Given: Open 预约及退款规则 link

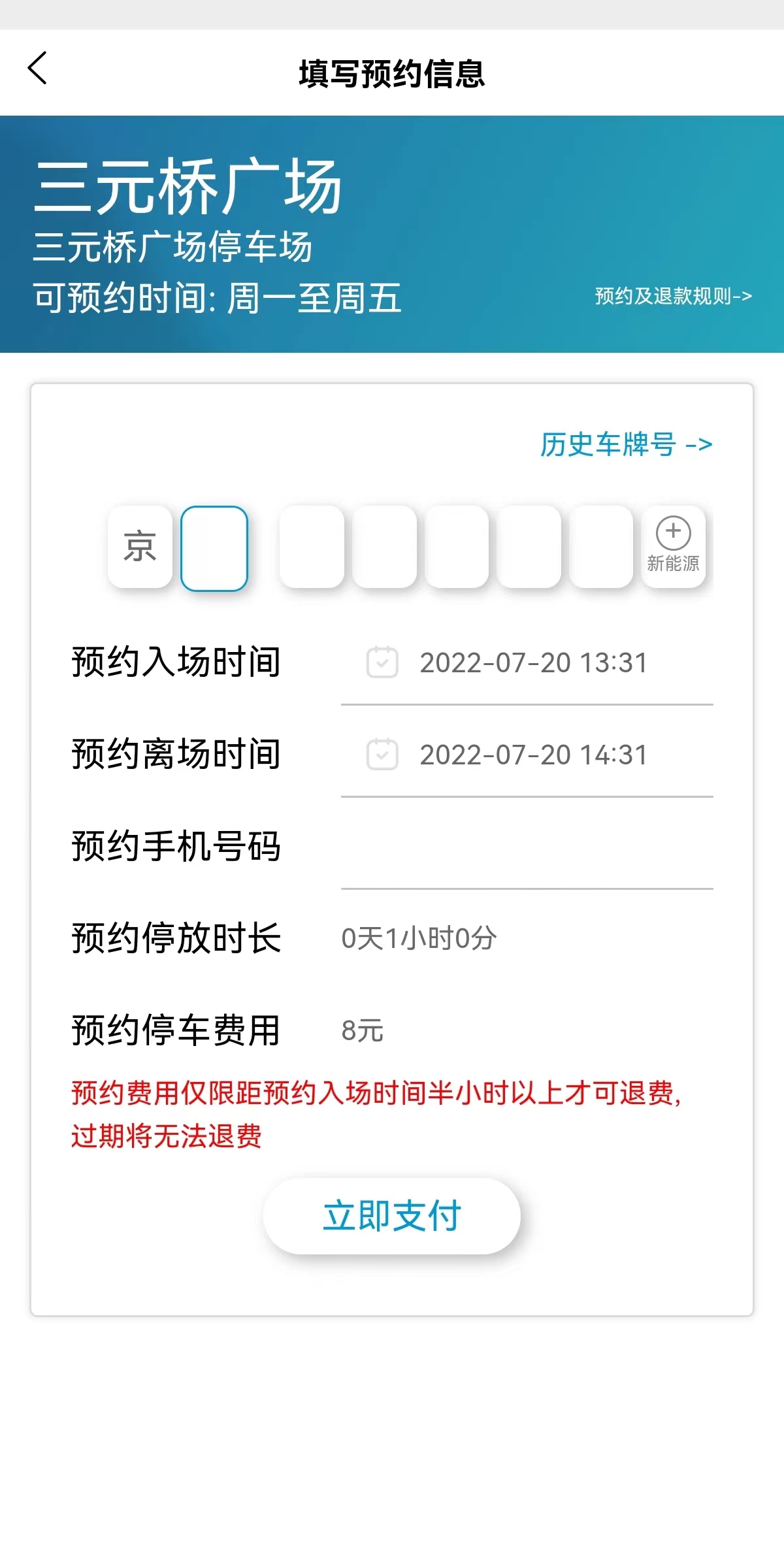Looking at the screenshot, I should point(673,296).
